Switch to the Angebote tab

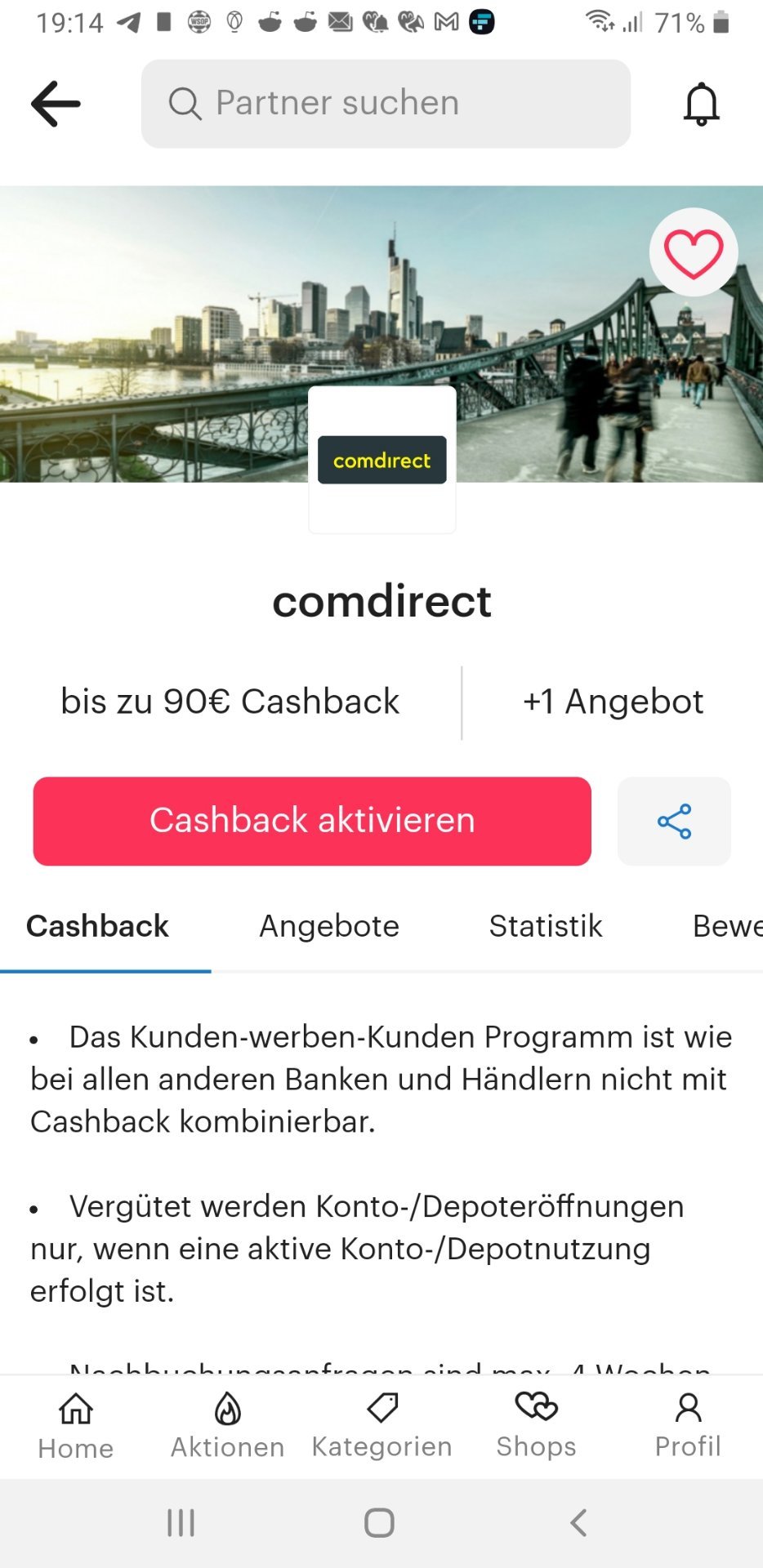point(329,926)
